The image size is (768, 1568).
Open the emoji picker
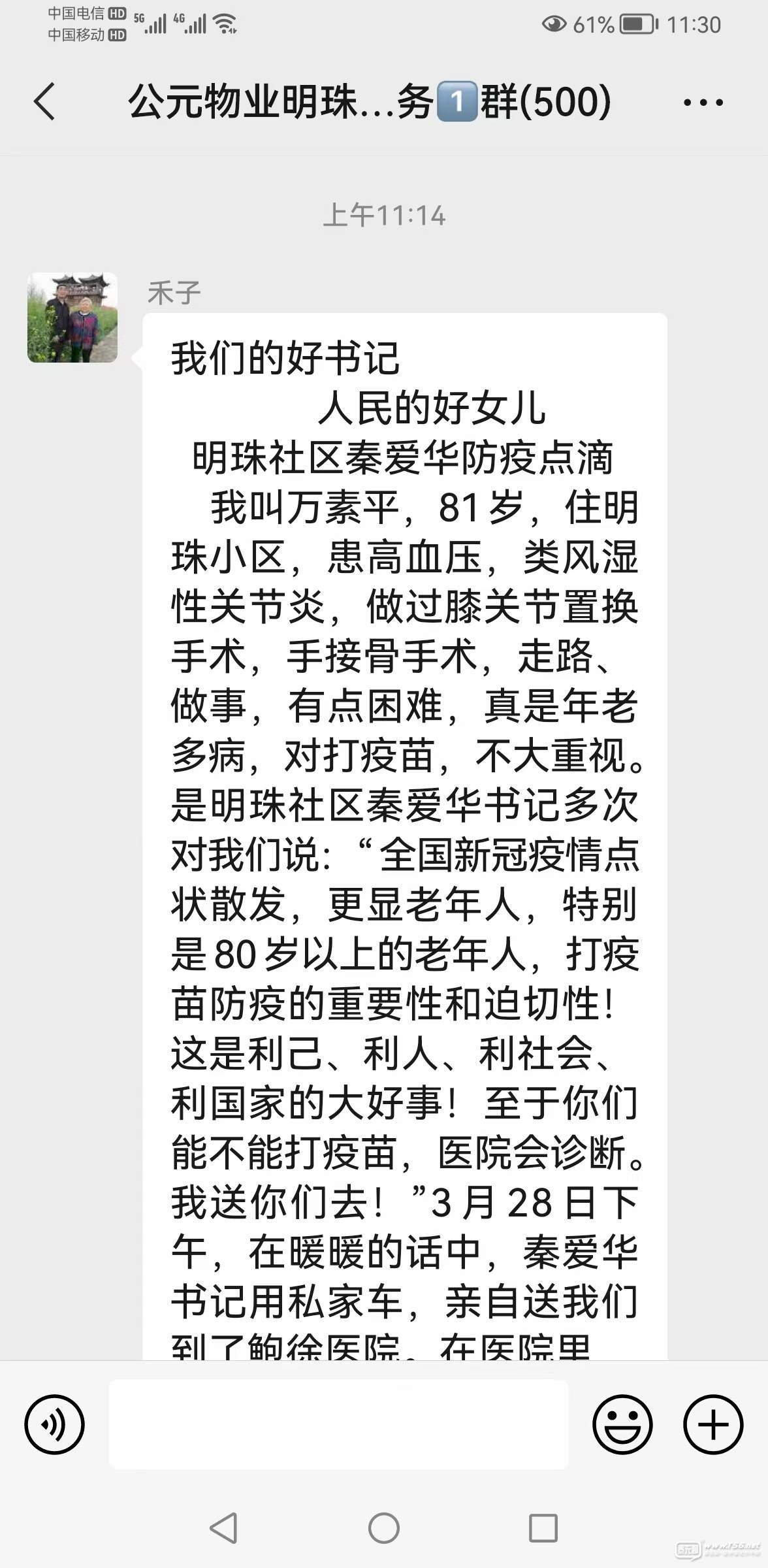(622, 1424)
